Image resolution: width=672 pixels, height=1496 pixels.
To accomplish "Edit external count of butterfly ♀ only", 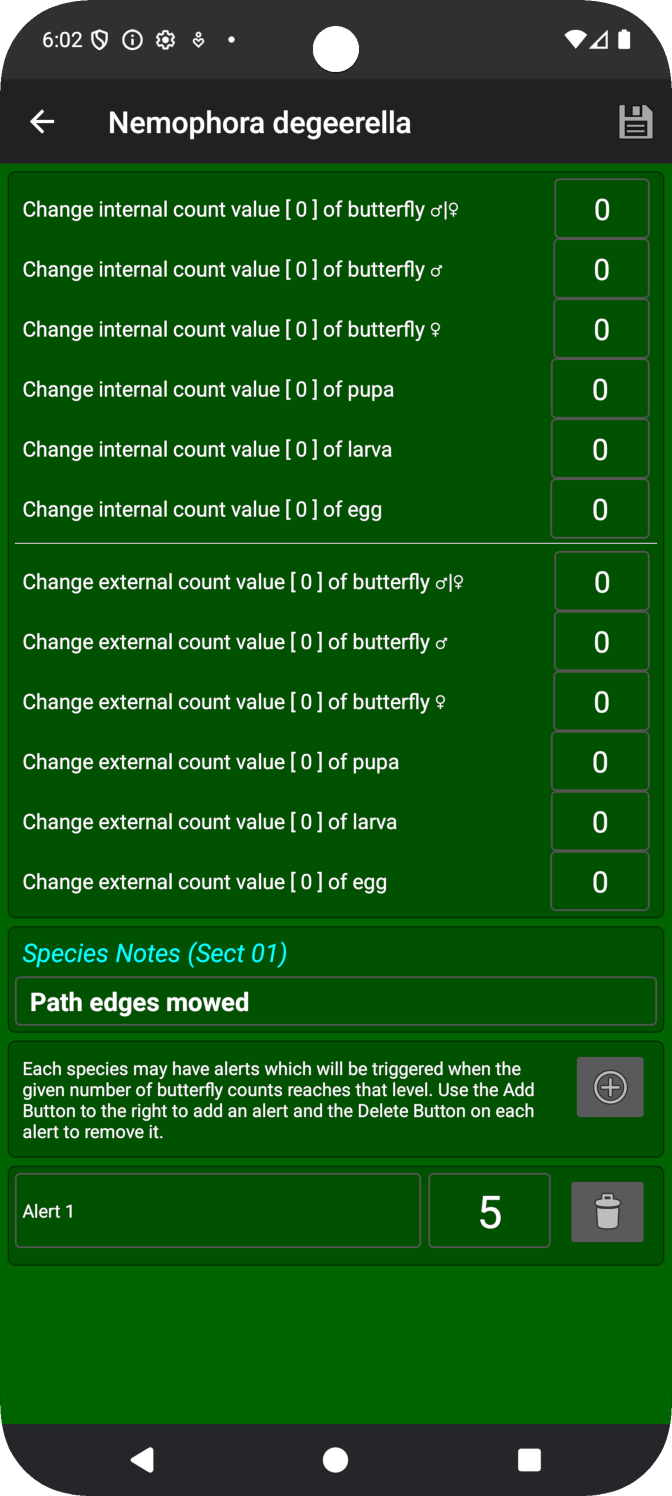I will point(601,702).
